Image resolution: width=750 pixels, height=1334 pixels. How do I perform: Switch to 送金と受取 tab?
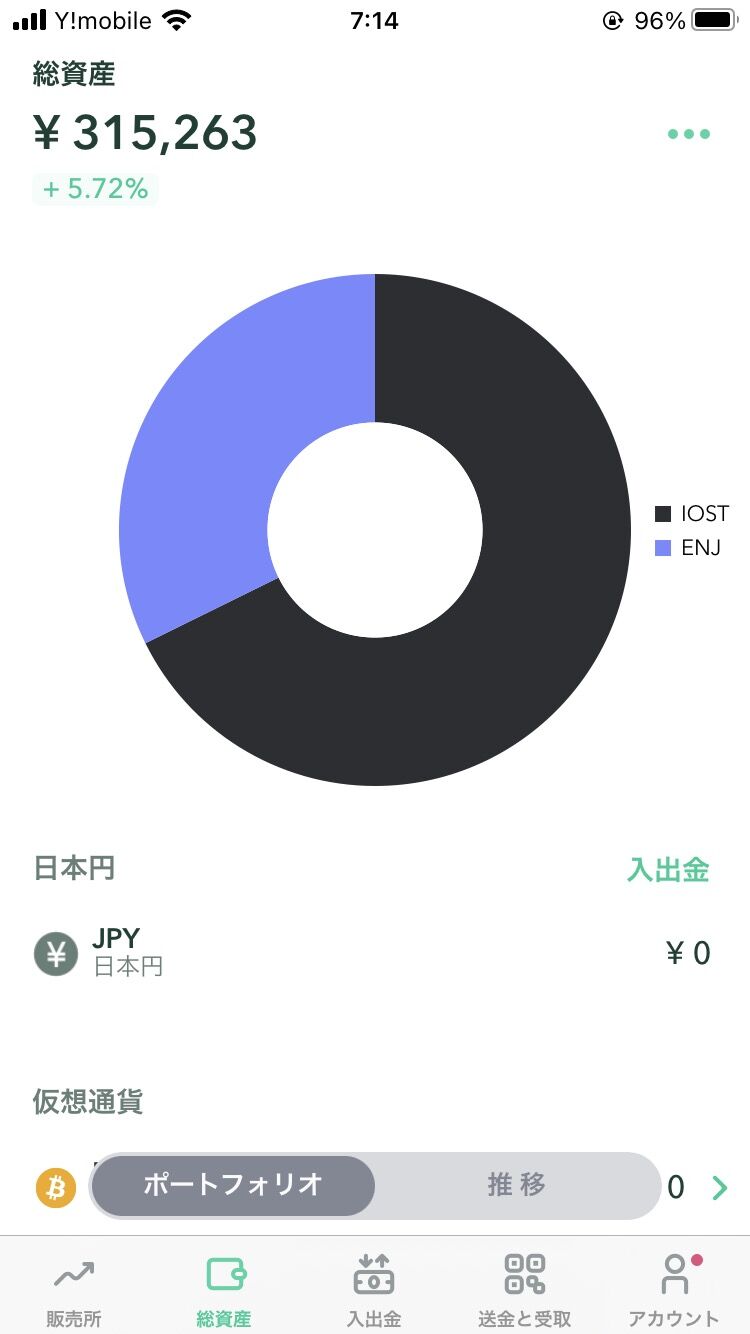[525, 1289]
